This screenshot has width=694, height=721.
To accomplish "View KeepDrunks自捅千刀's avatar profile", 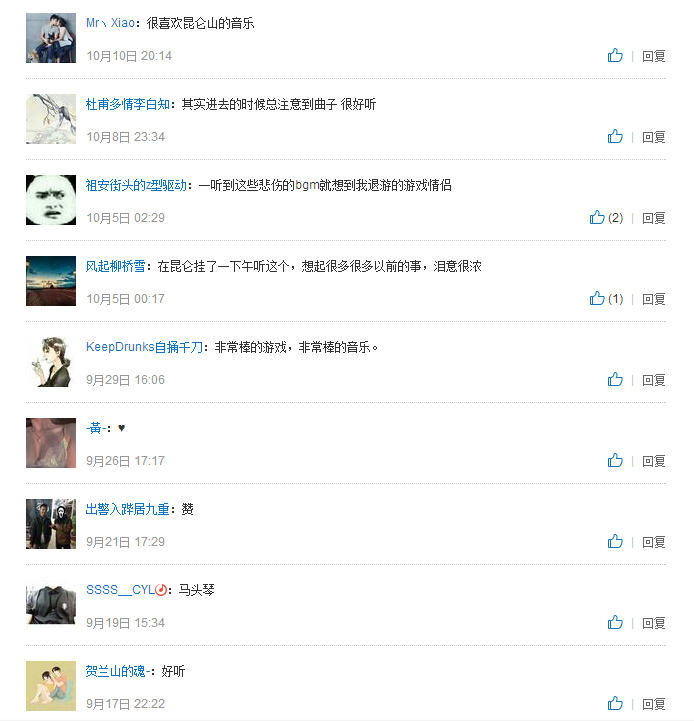I will pyautogui.click(x=51, y=362).
